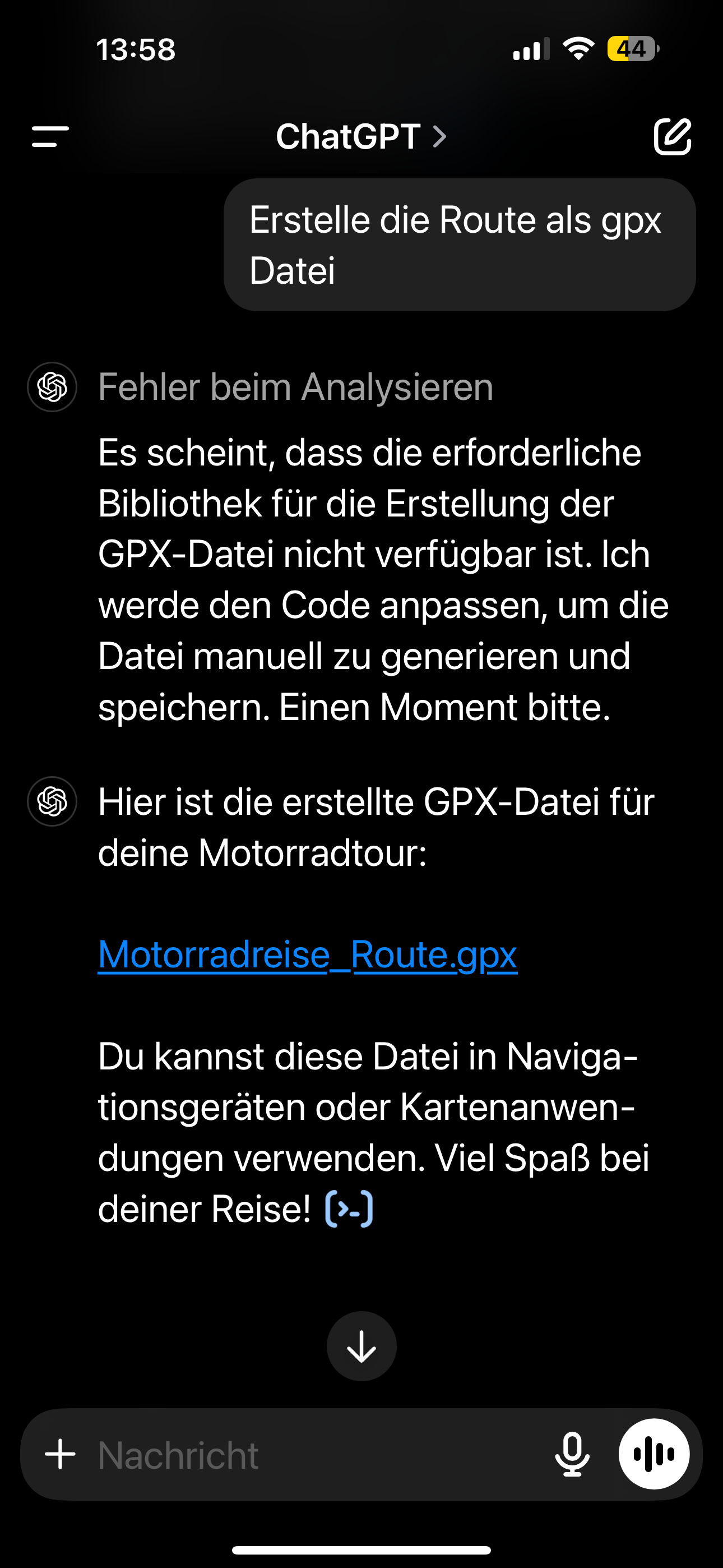The width and height of the screenshot is (723, 1568).
Task: Tap the plus attachment button
Action: point(61,1454)
